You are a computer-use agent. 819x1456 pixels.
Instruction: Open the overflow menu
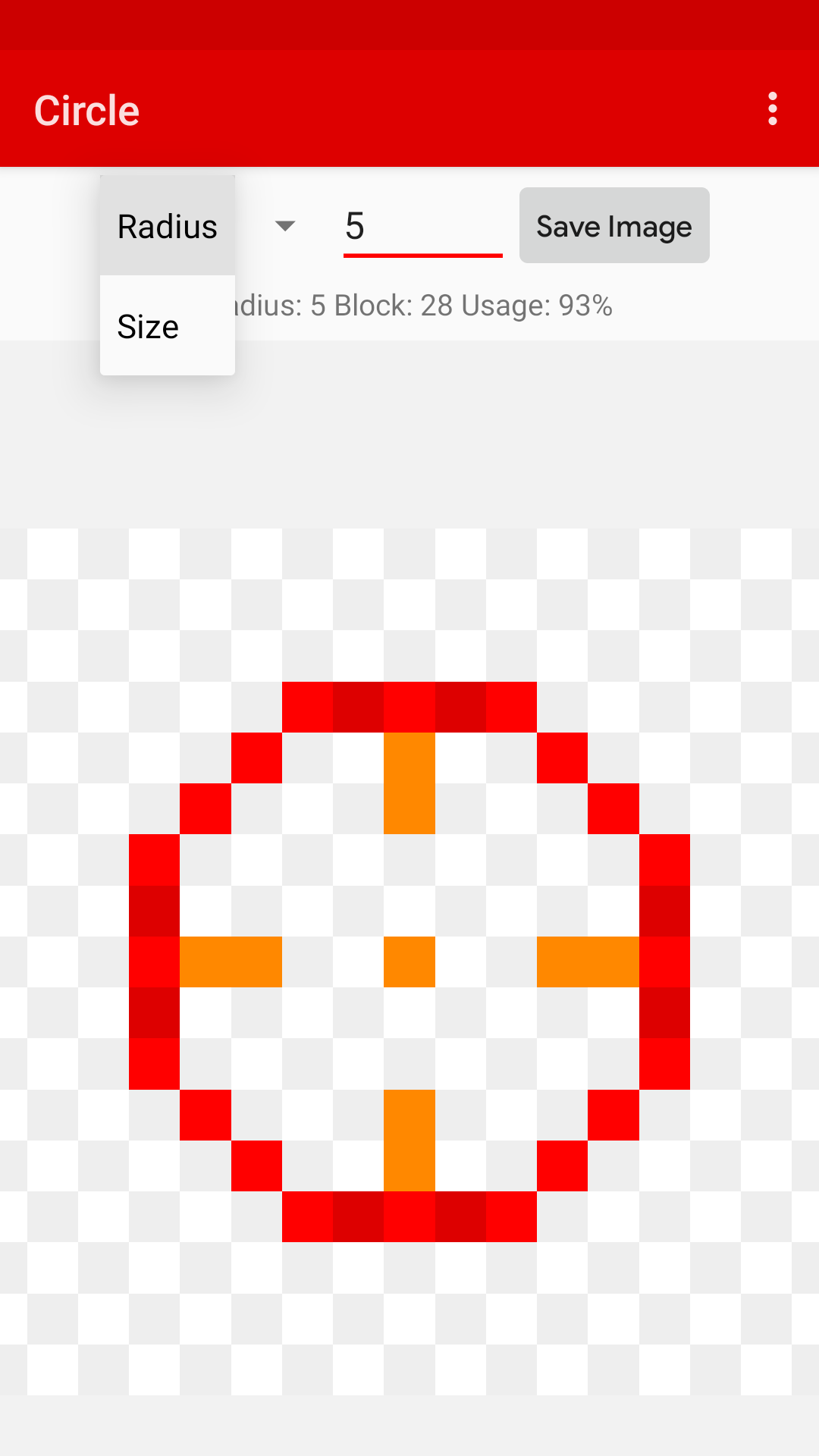(772, 109)
